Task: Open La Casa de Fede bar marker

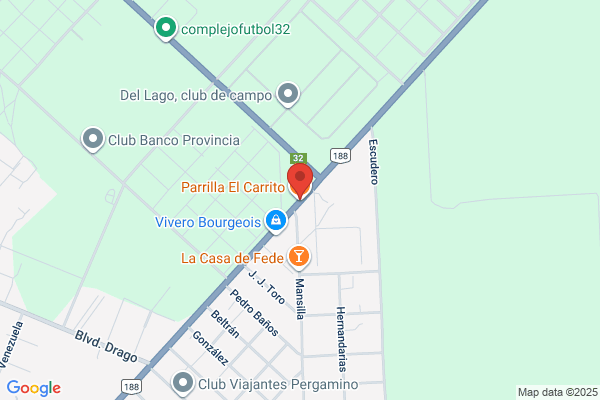Action: click(299, 257)
